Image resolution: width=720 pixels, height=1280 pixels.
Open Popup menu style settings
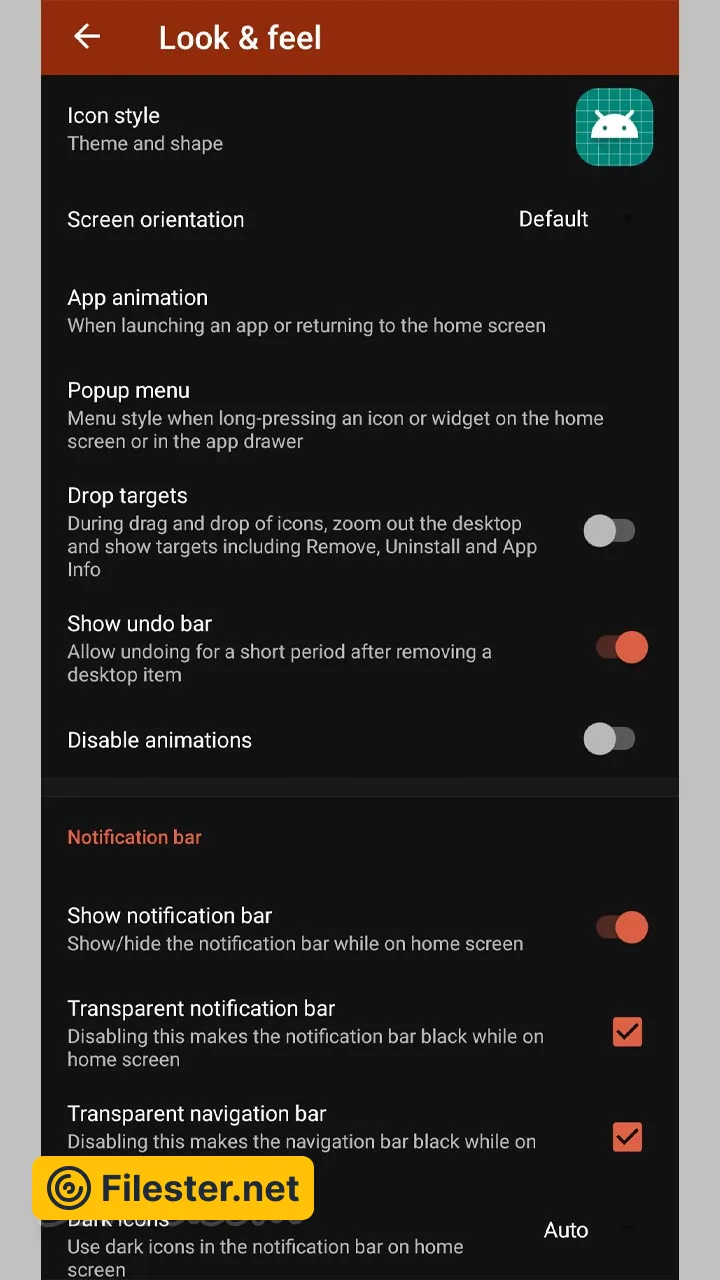335,415
